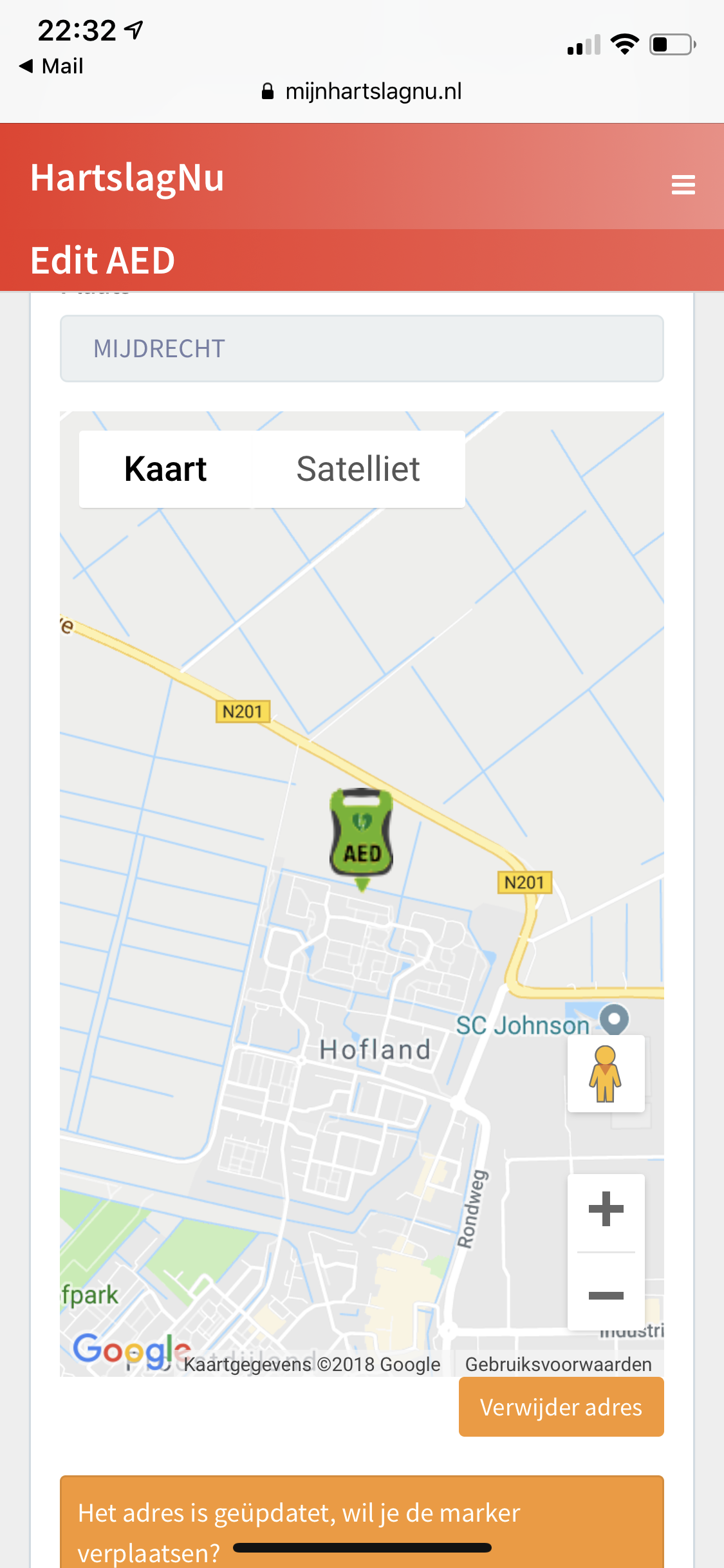Zoom out on the map
Image resolution: width=724 pixels, height=1568 pixels.
pos(606,1295)
